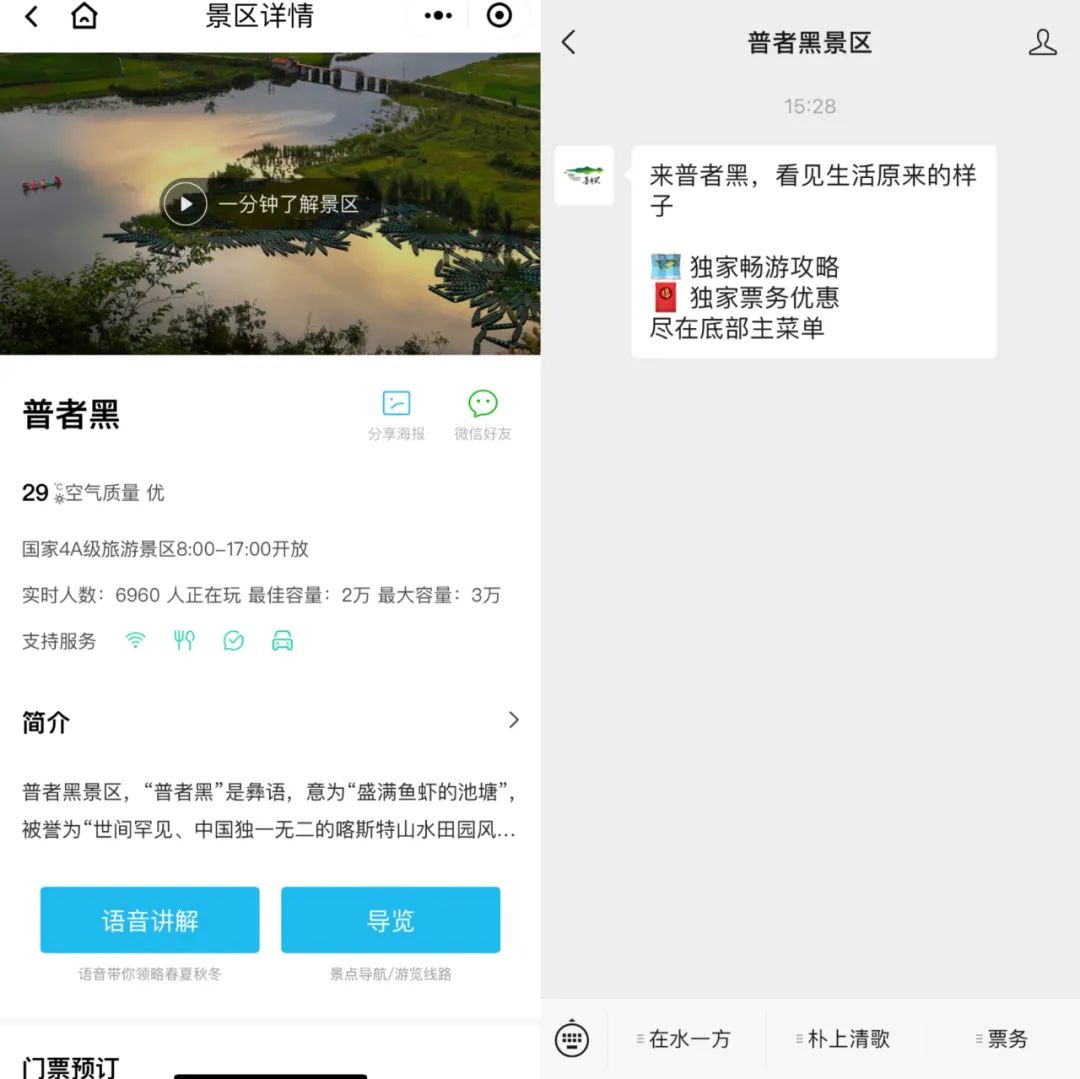This screenshot has height=1079, width=1080.
Task: Share to 微信好友
Action: (482, 414)
